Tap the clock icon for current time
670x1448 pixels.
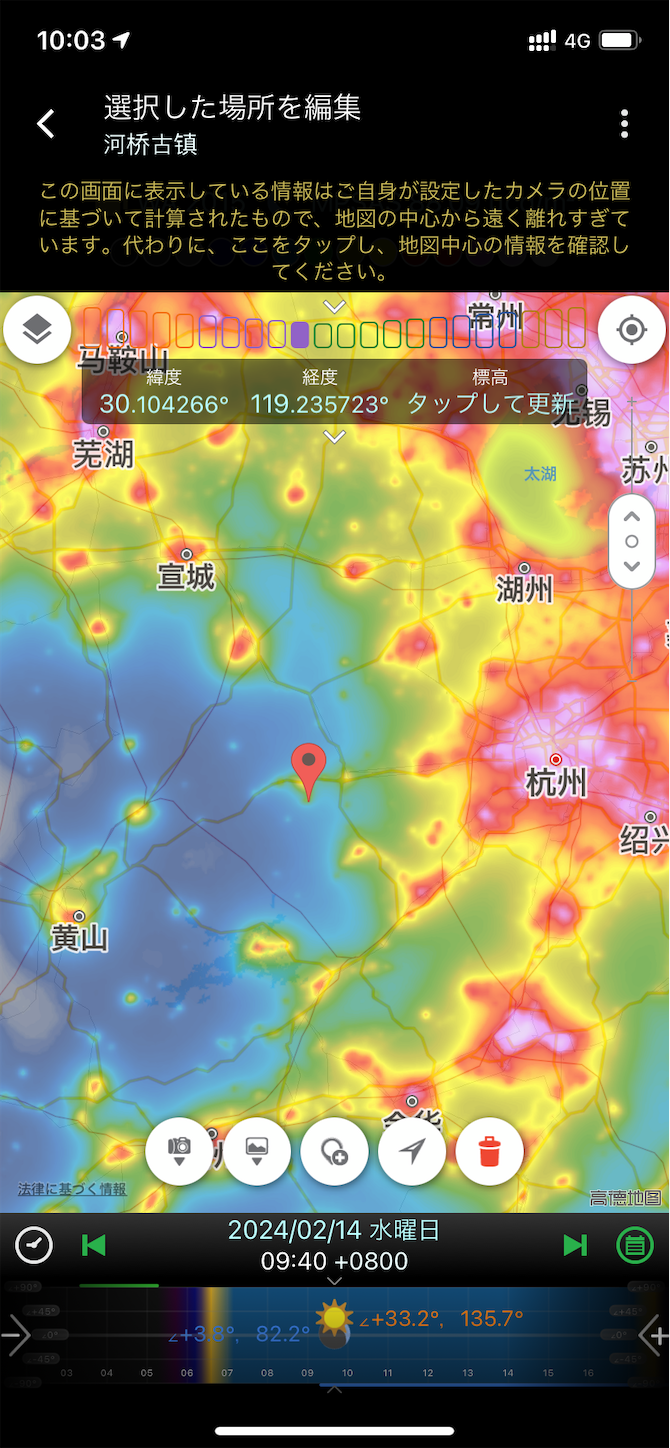click(x=34, y=1245)
